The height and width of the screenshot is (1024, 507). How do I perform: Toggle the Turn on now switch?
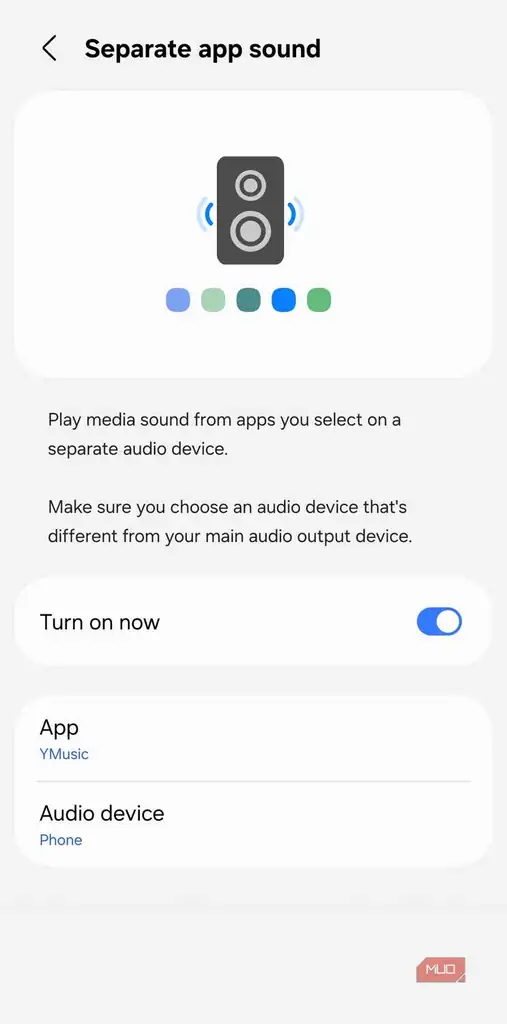coord(439,622)
